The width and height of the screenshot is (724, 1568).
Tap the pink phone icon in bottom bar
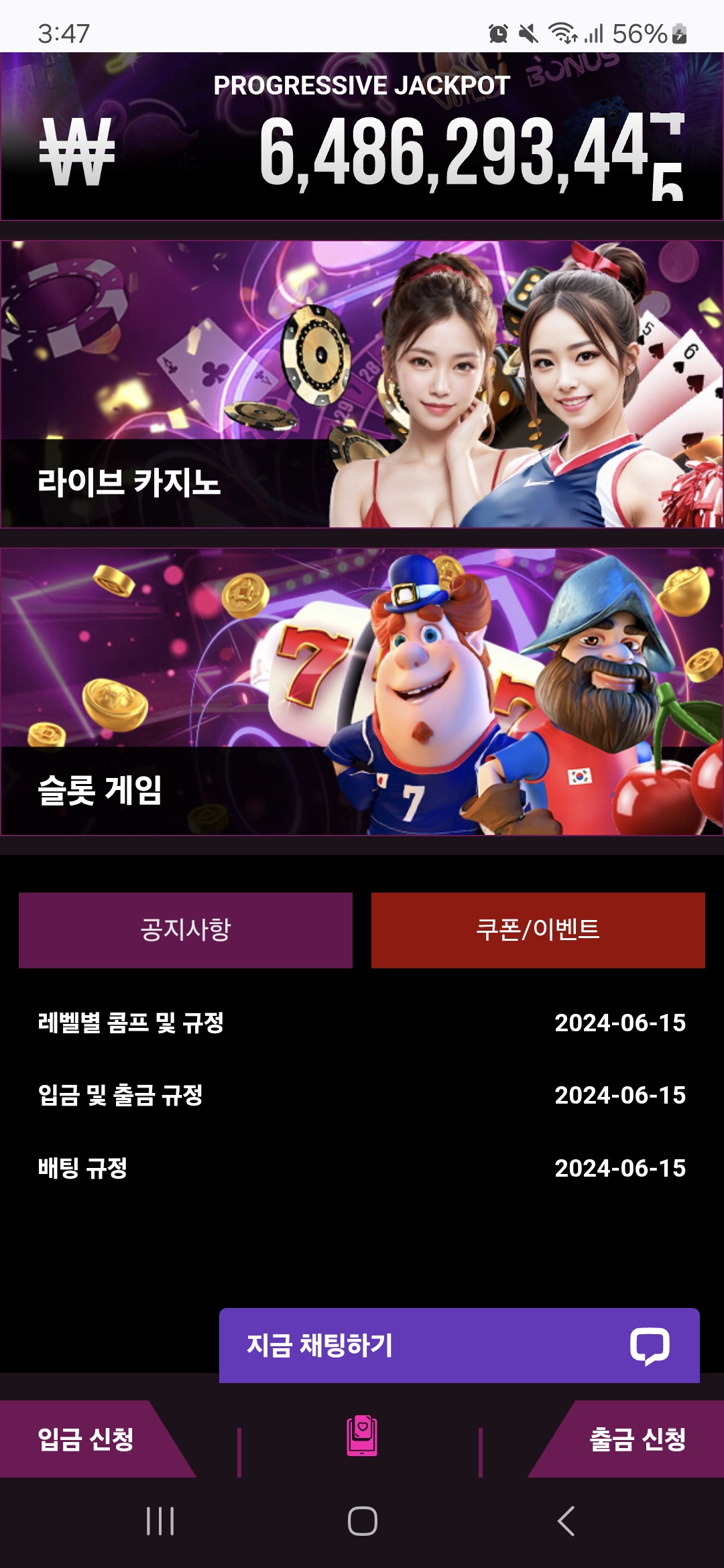pyautogui.click(x=362, y=1436)
